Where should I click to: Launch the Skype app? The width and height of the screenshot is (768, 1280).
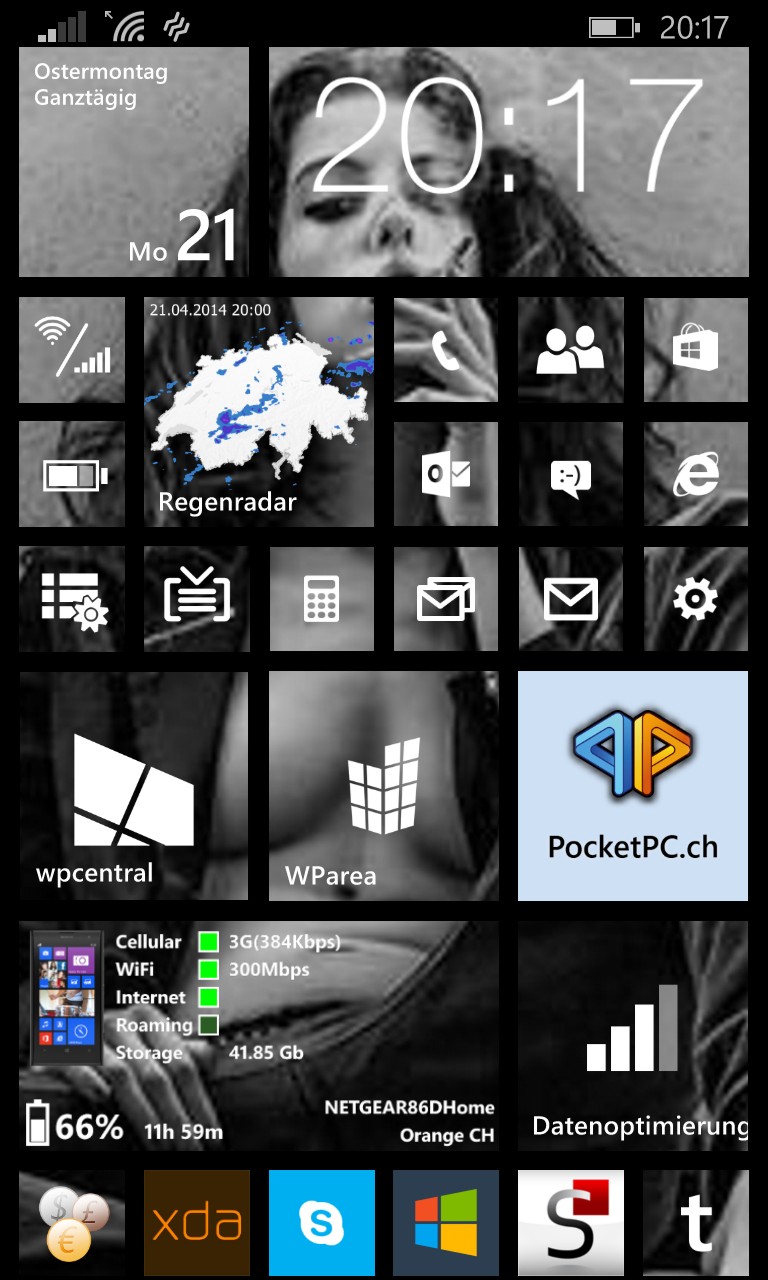click(x=321, y=1223)
